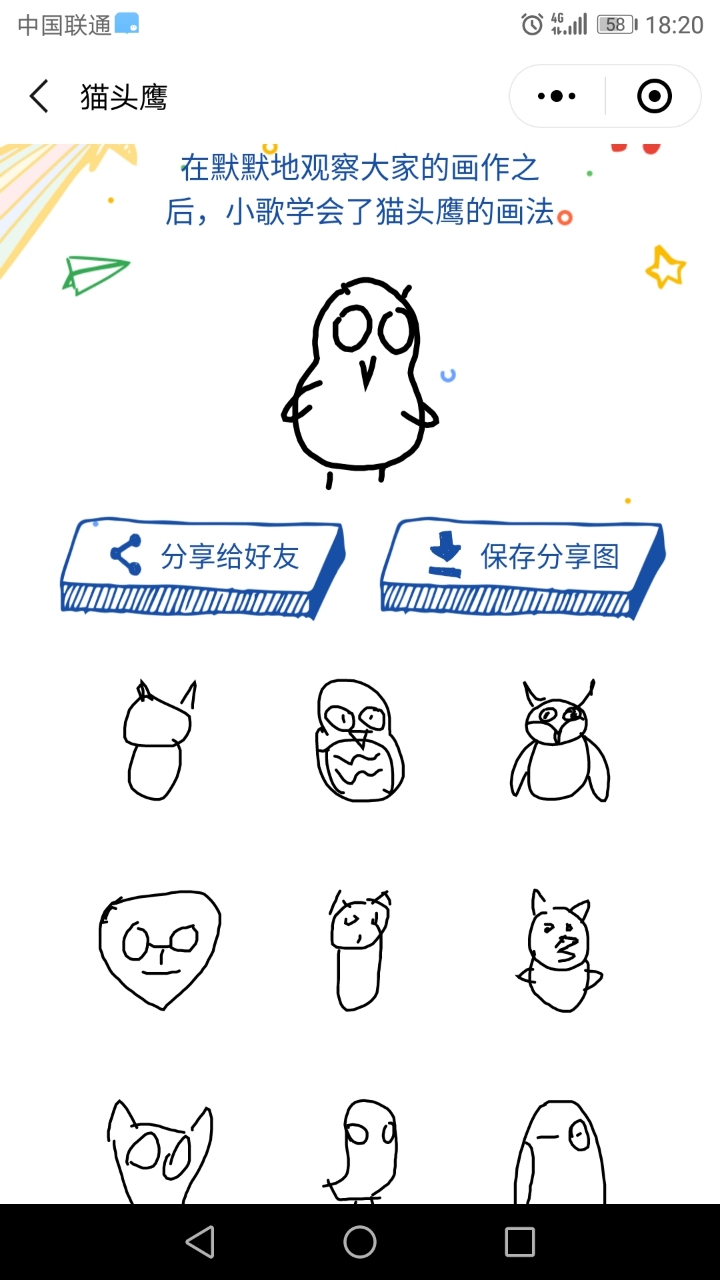Go back from the 猫头鹰 page
720x1280 pixels.
39,97
